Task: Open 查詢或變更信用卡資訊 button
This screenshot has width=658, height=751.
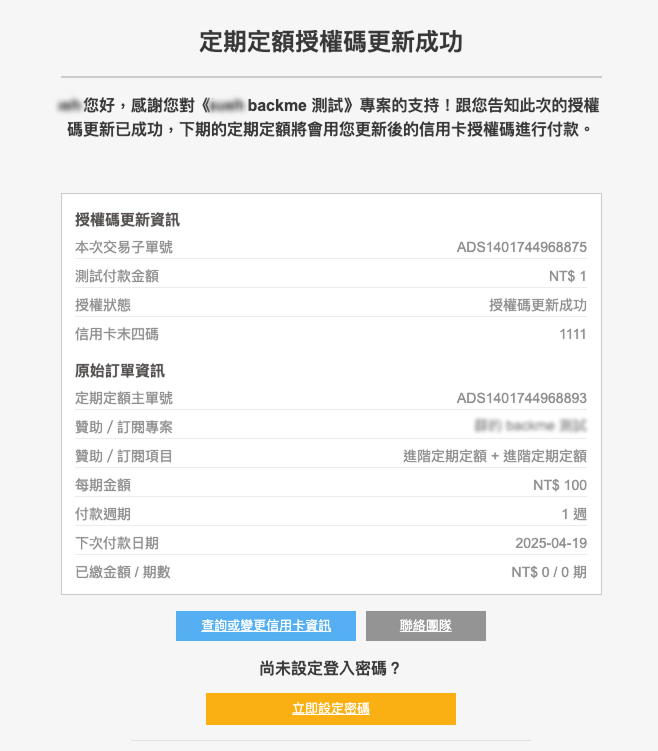Action: tap(266, 626)
